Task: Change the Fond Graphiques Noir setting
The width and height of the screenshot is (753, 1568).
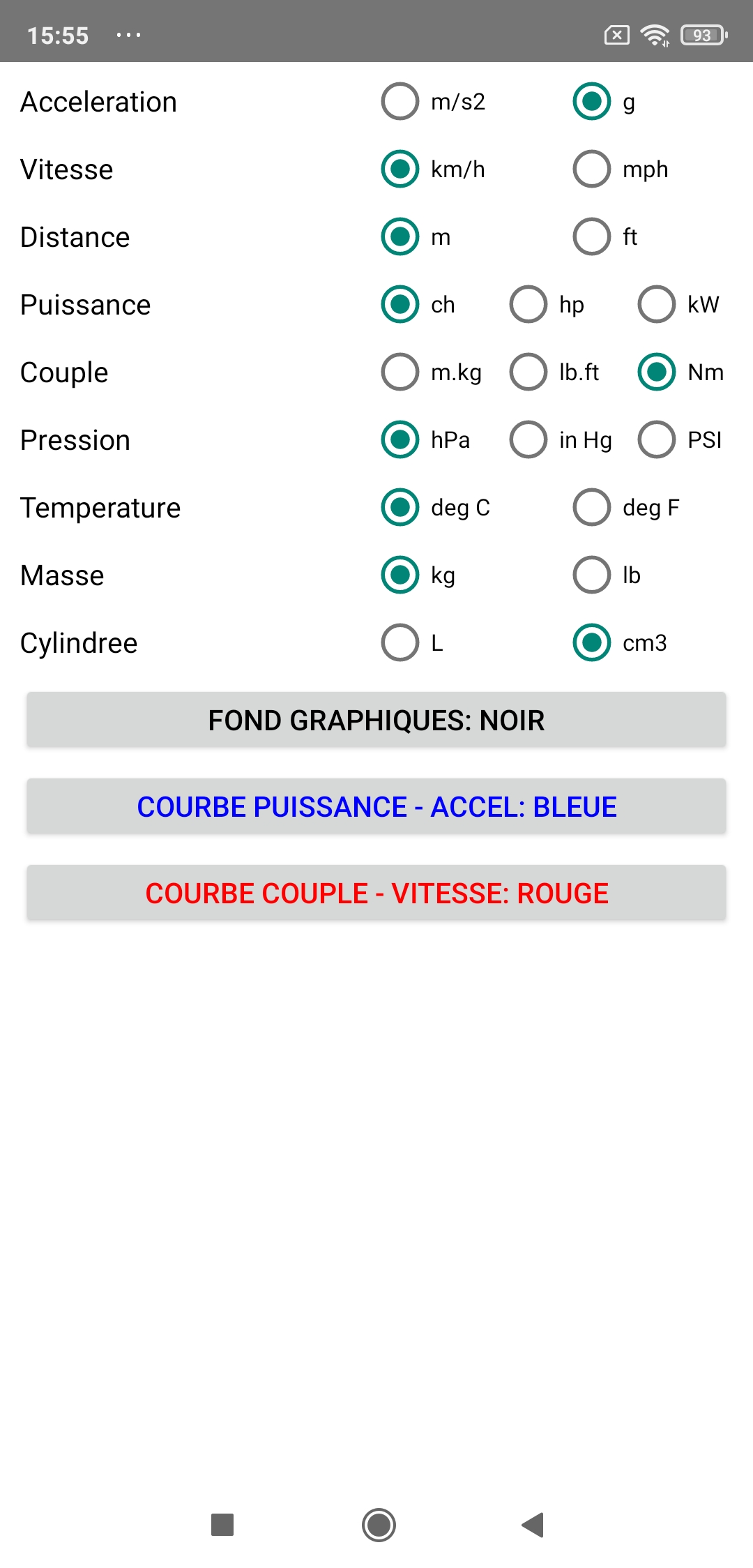Action: [376, 721]
